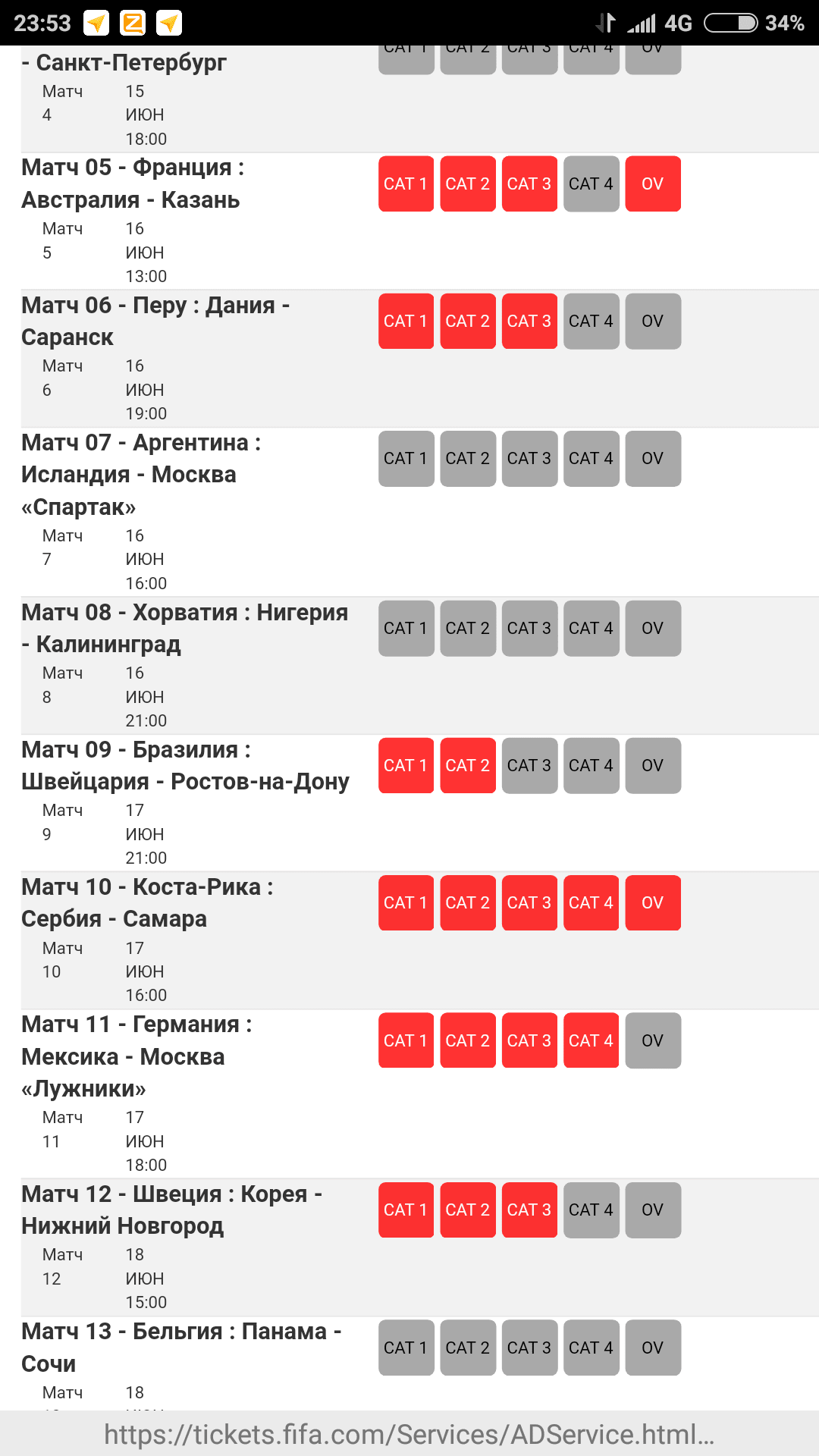Select CAT 3 for Match 12 in Нижний Новгород
Image resolution: width=819 pixels, height=1456 pixels.
click(529, 1210)
